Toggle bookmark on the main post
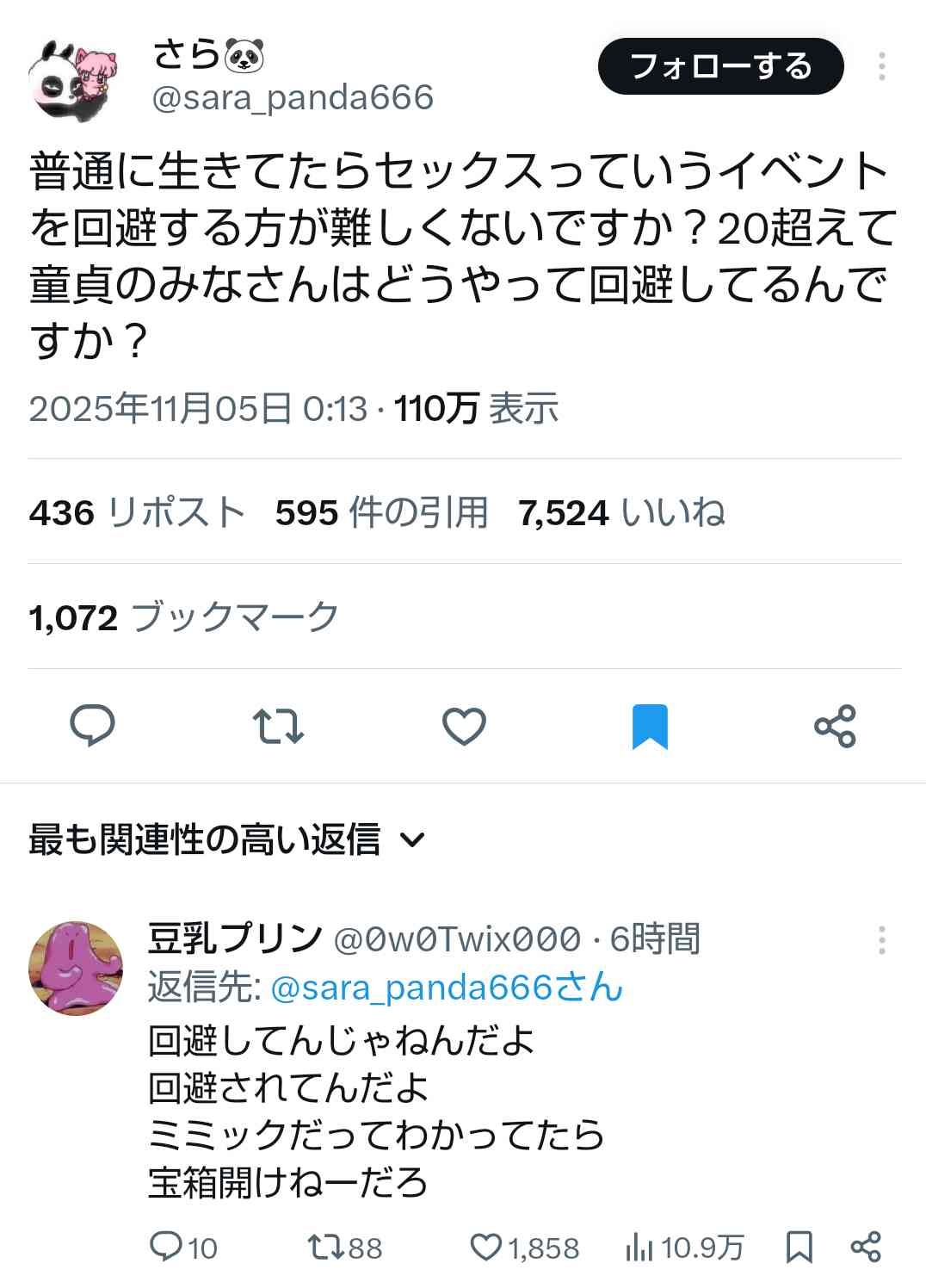 650,726
